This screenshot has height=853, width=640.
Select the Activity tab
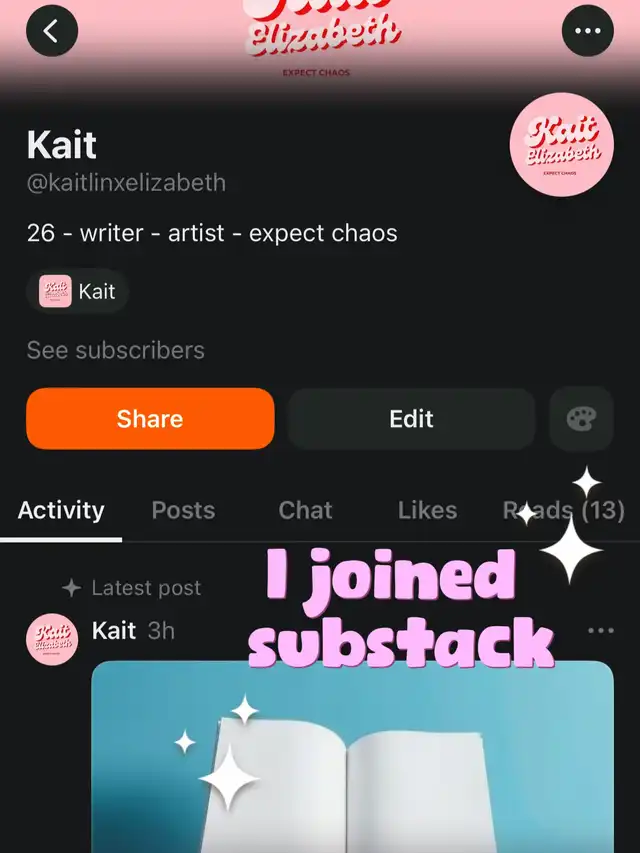pos(61,510)
